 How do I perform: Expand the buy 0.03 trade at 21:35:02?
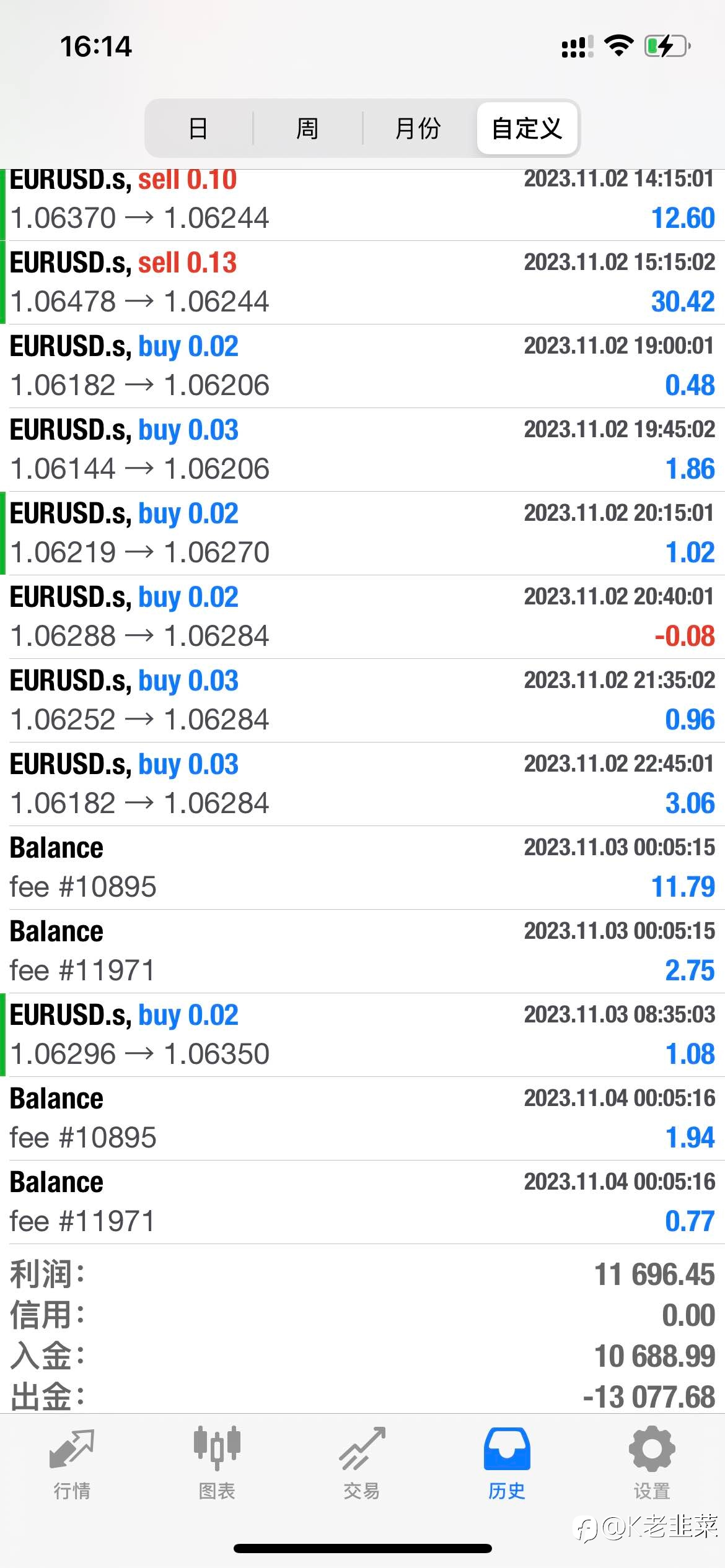(362, 700)
